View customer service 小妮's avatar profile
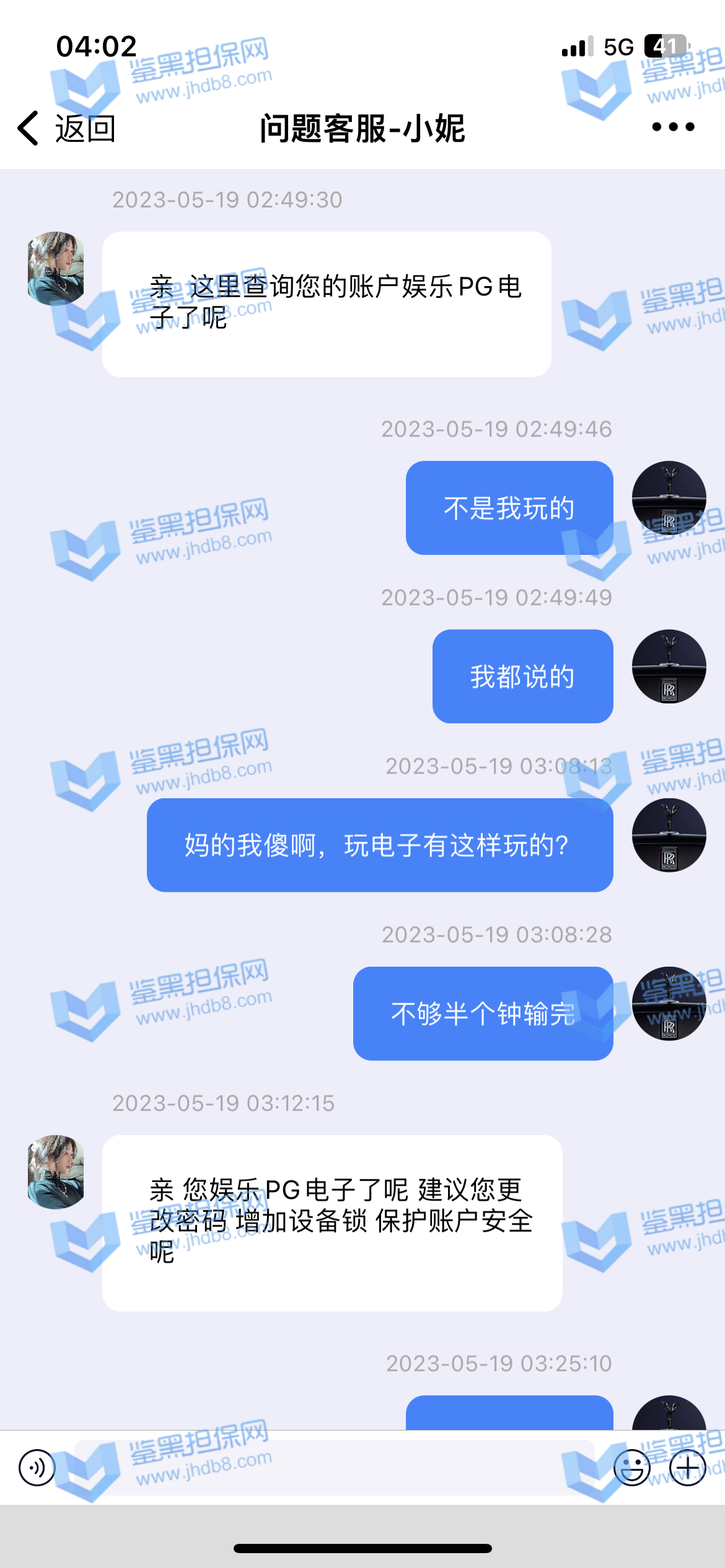 click(56, 269)
